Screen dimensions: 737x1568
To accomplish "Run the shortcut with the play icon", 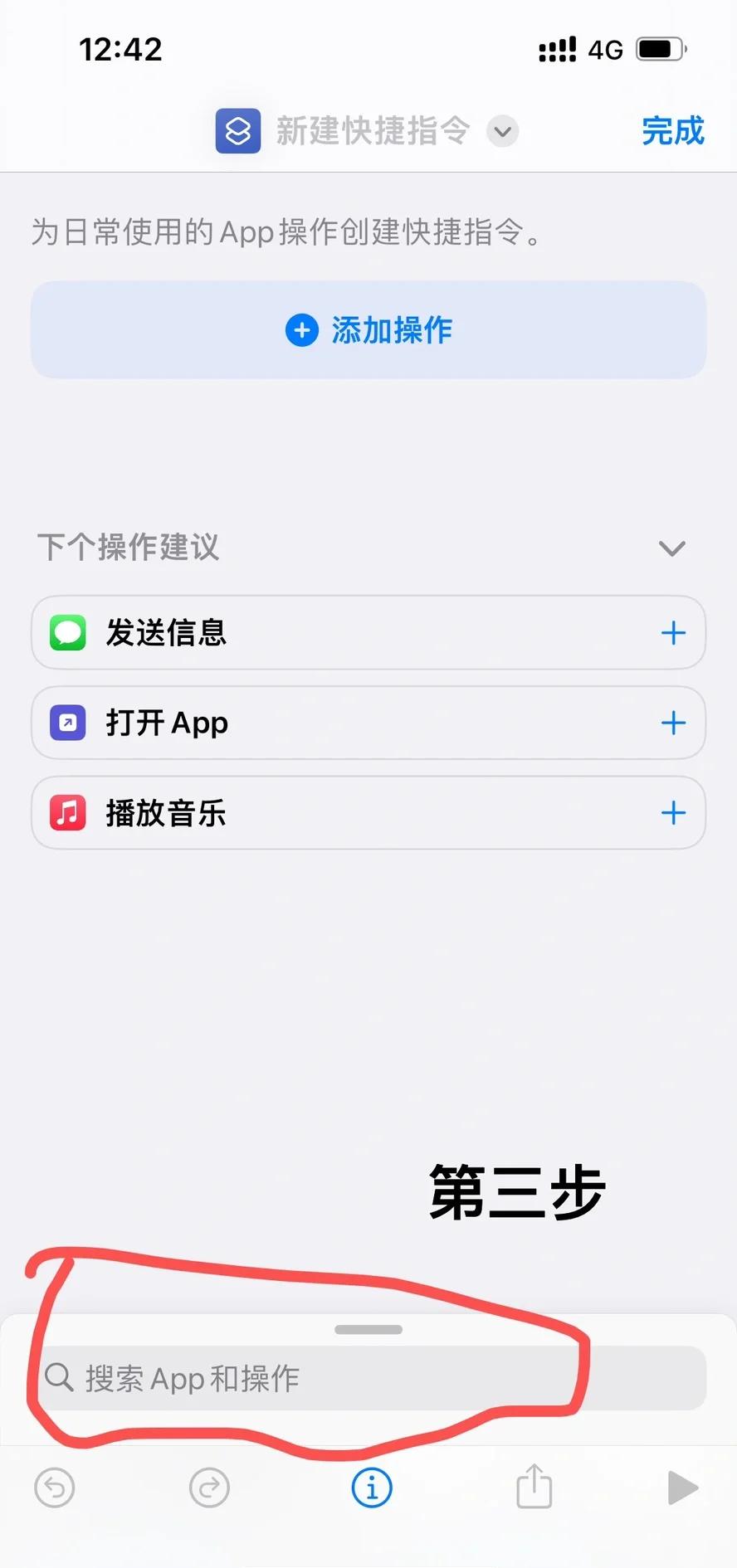I will click(682, 1488).
